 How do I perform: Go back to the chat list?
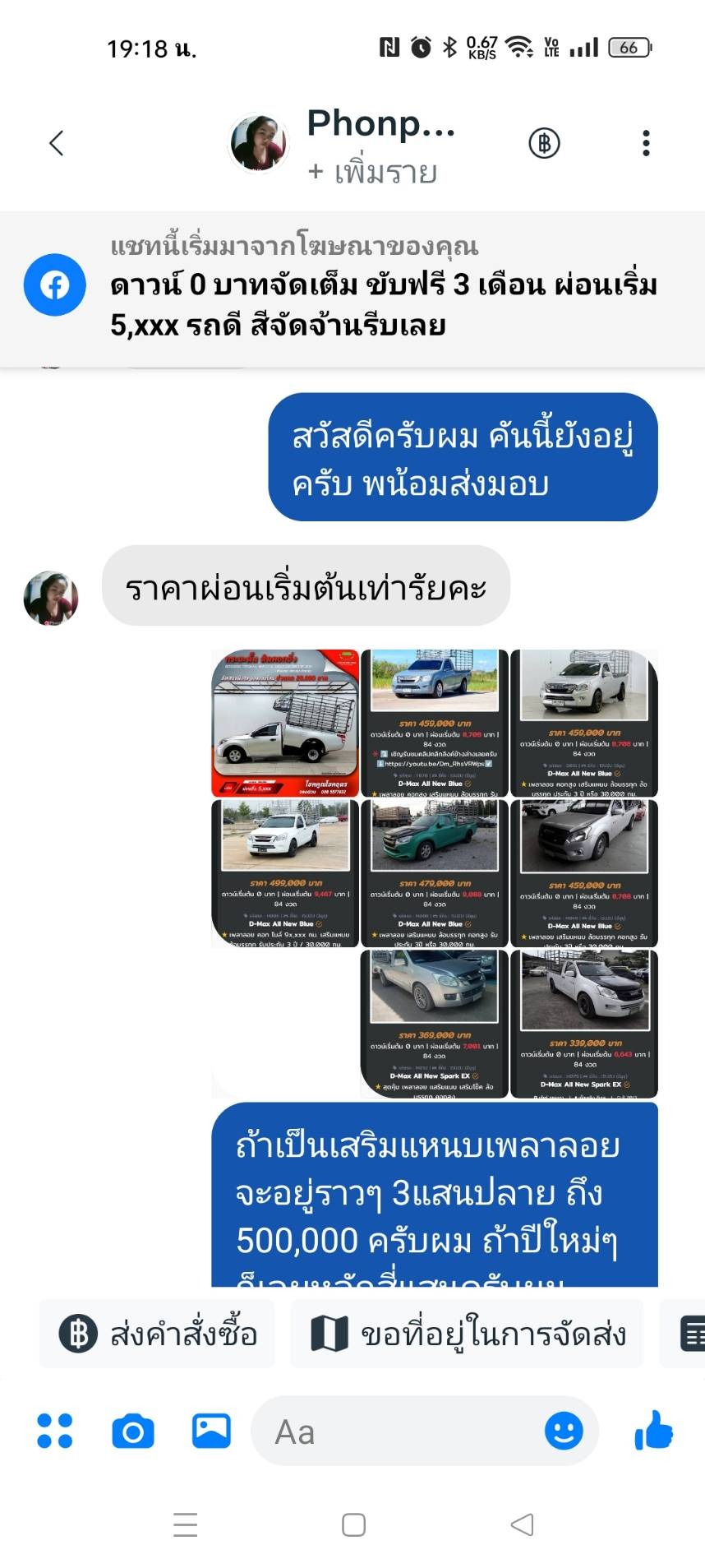[x=56, y=143]
